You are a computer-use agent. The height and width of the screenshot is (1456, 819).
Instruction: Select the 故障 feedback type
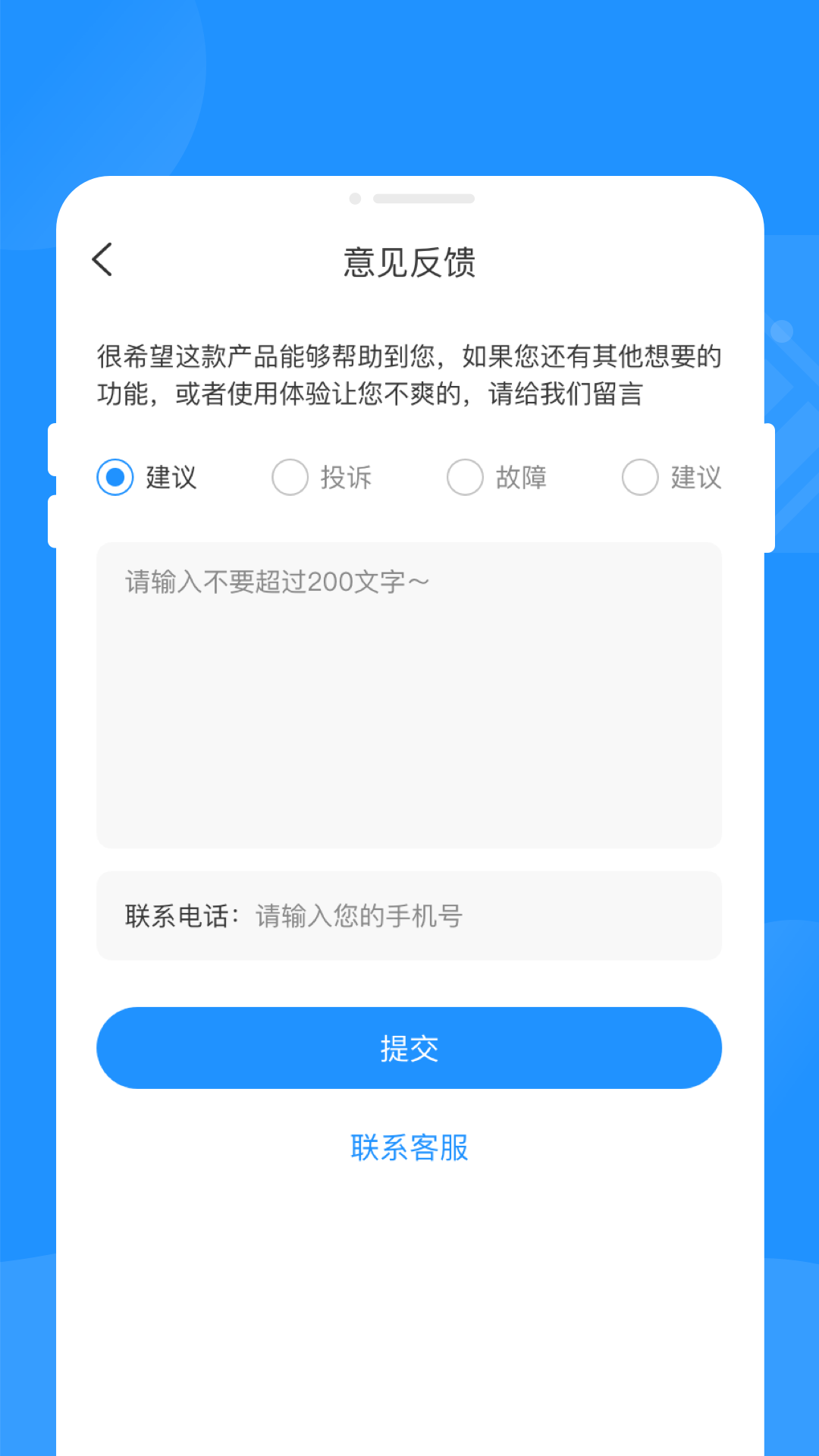[x=465, y=477]
